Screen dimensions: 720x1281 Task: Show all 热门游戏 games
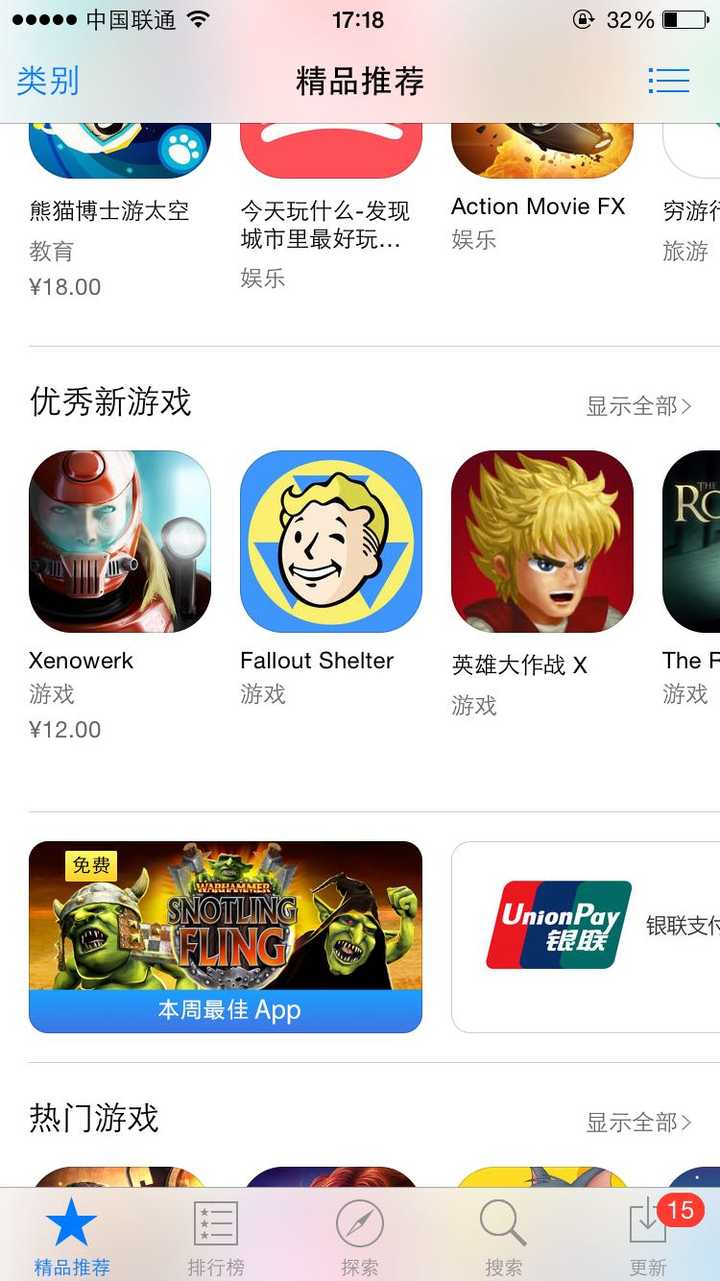[638, 1122]
